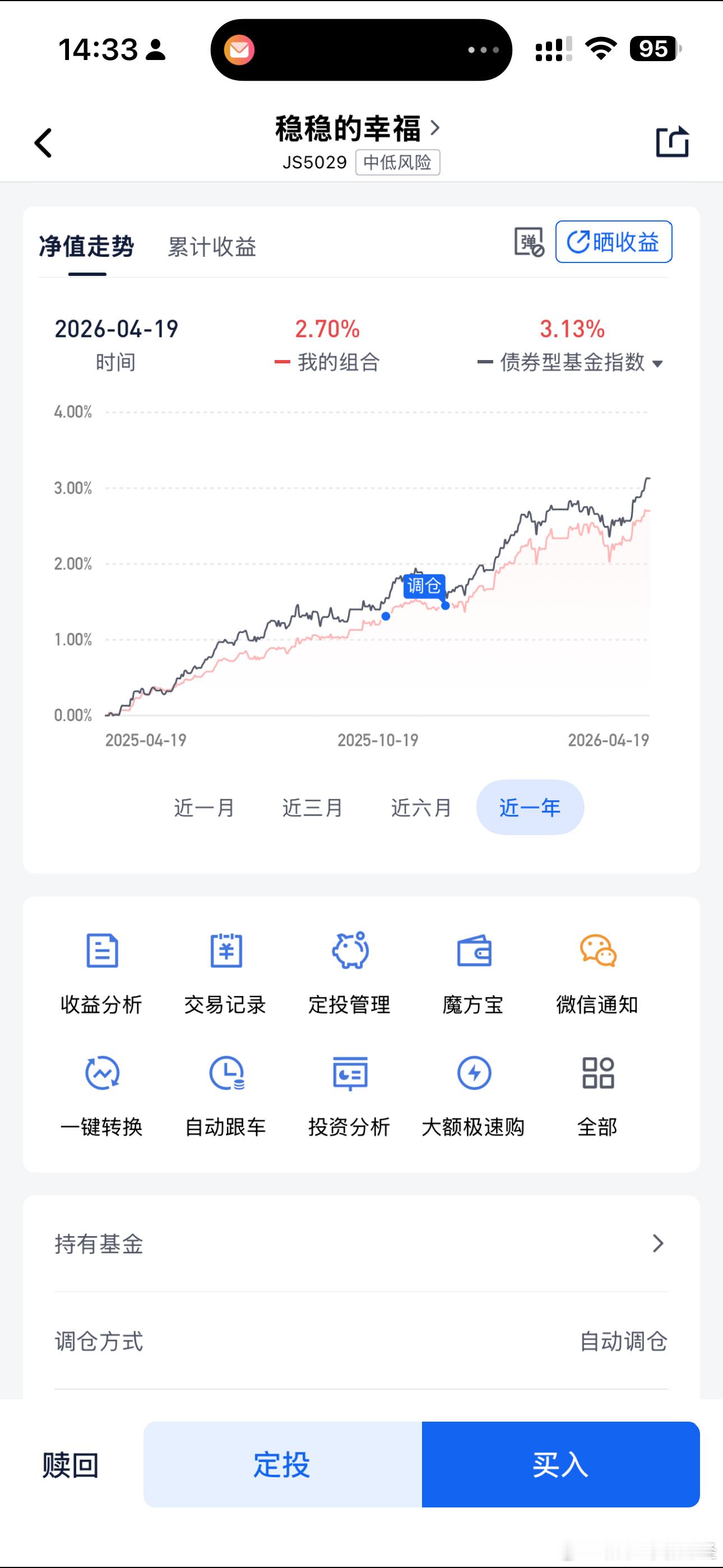Select the 近一月 time range
The width and height of the screenshot is (723, 1568).
(x=205, y=808)
